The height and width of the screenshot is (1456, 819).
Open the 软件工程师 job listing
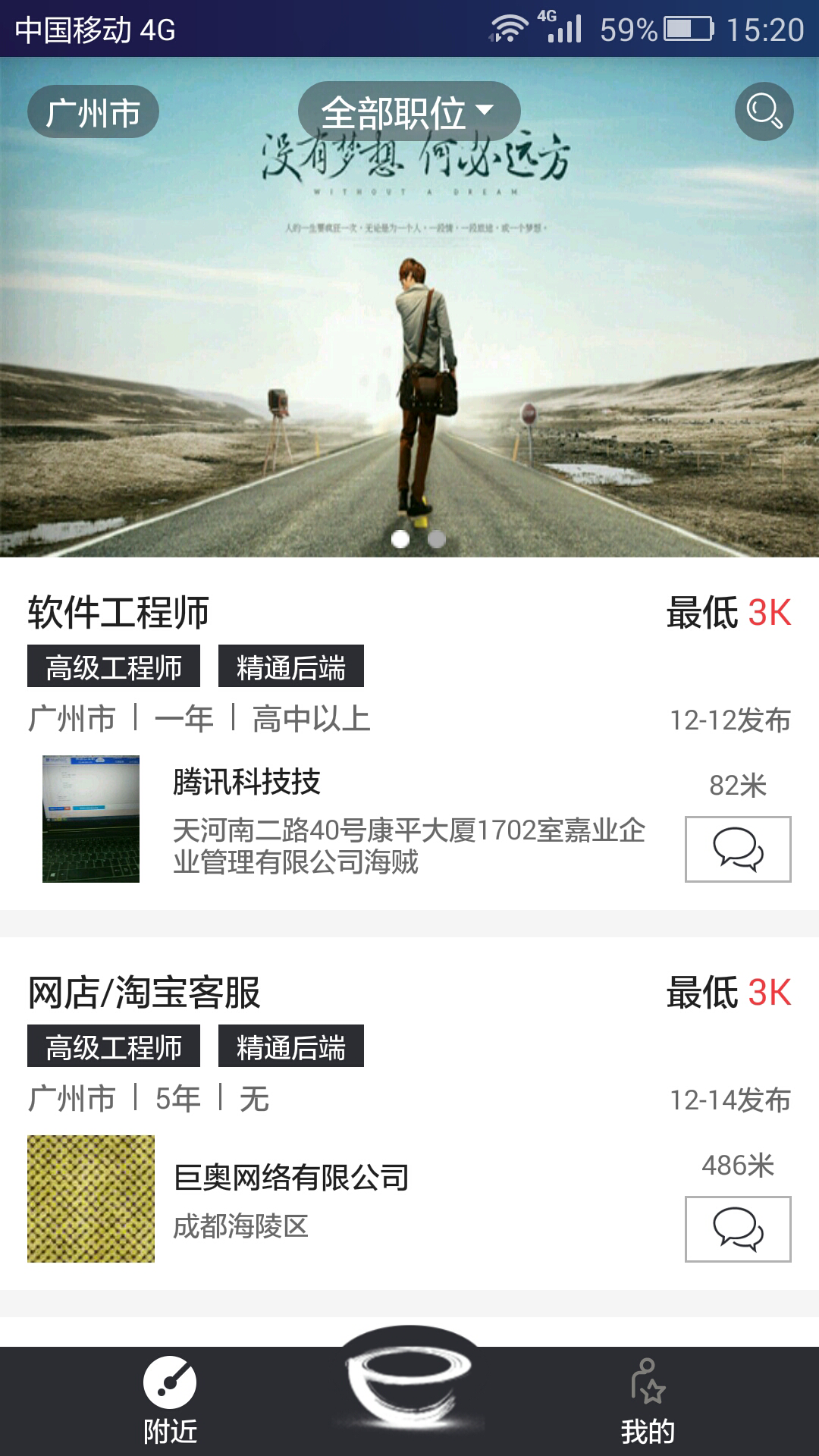tap(119, 612)
